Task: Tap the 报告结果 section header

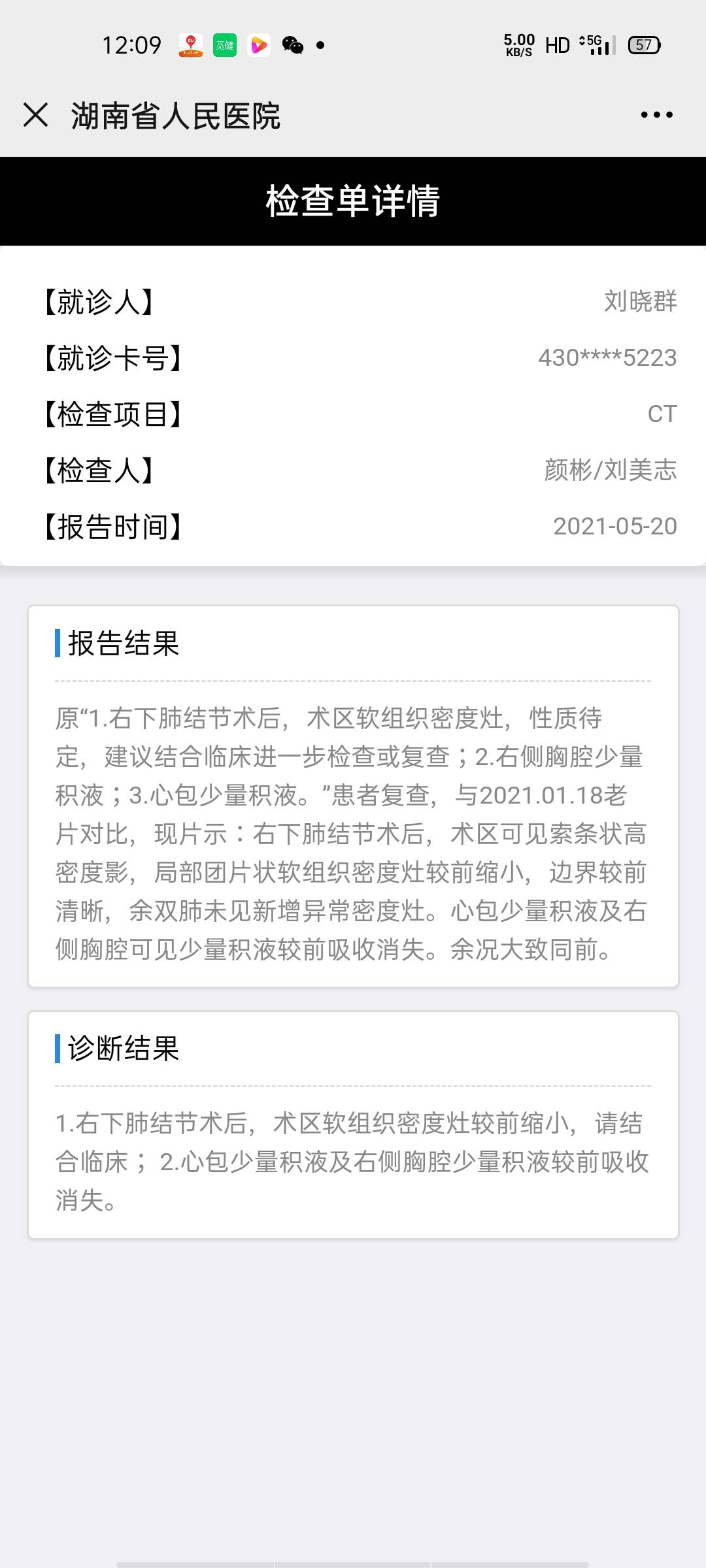Action: pos(121,643)
